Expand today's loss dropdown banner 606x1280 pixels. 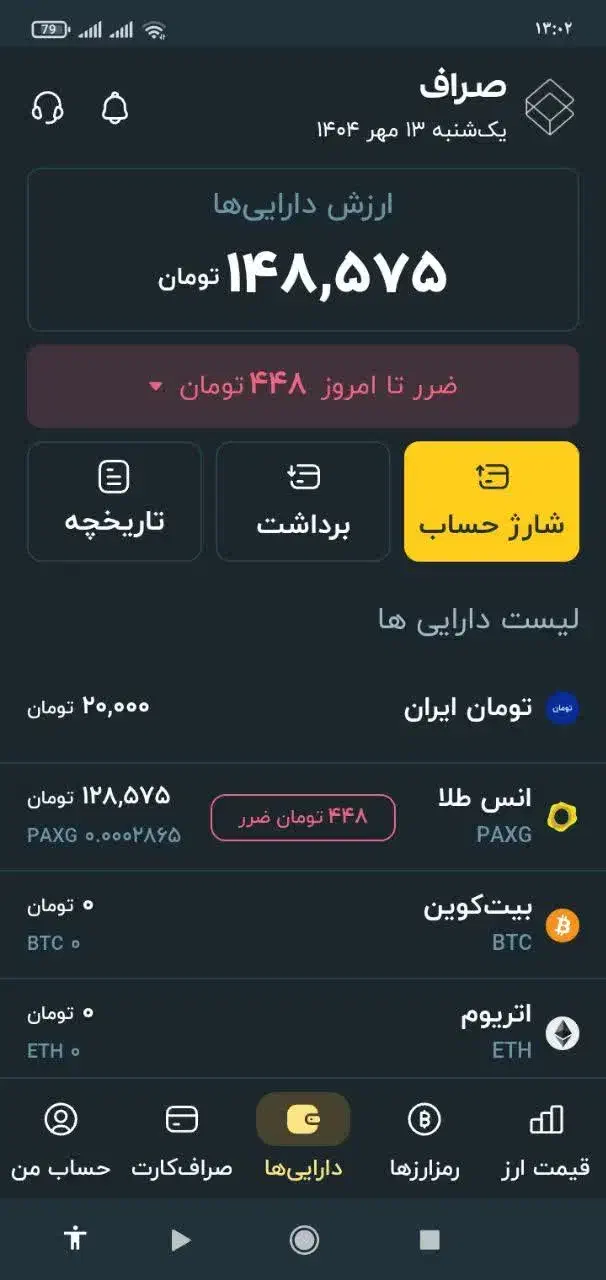click(302, 386)
